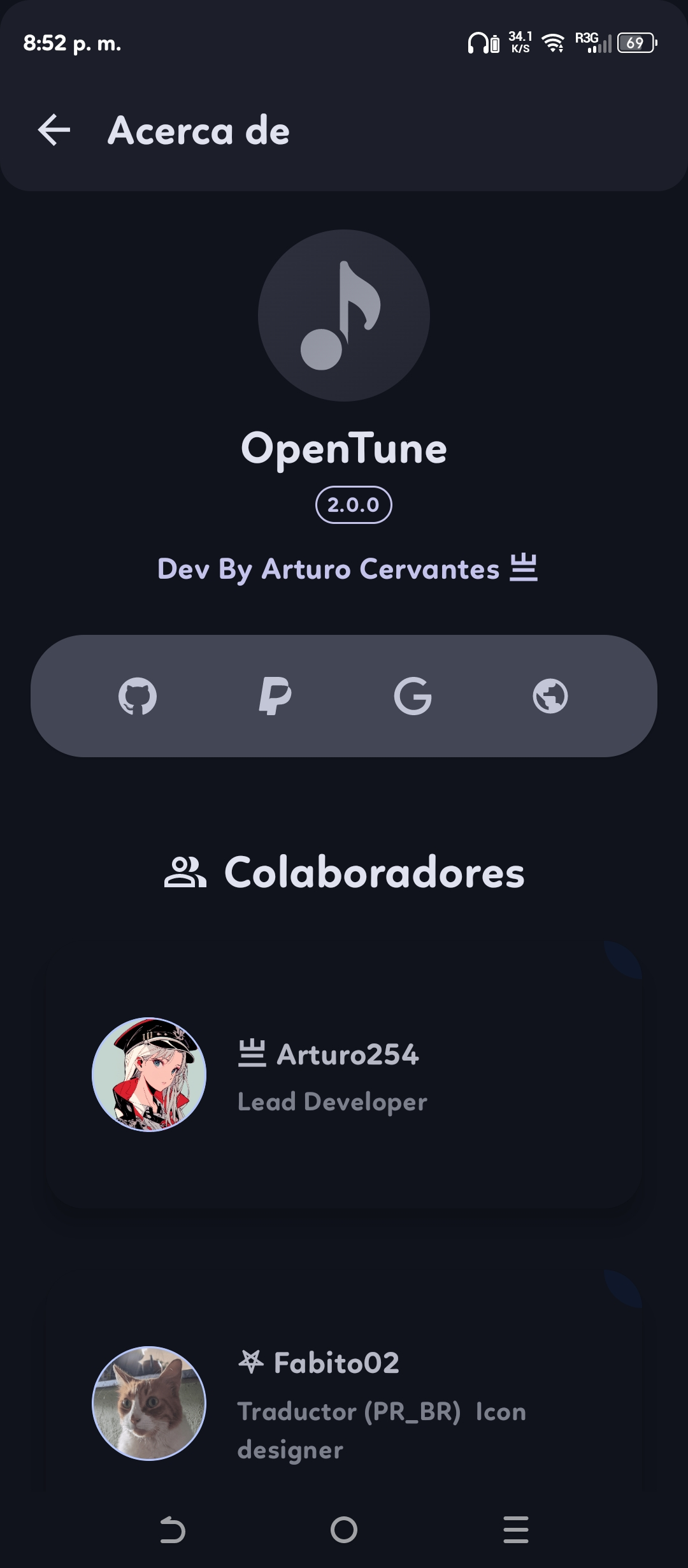Open the PayPal donation link

click(275, 696)
